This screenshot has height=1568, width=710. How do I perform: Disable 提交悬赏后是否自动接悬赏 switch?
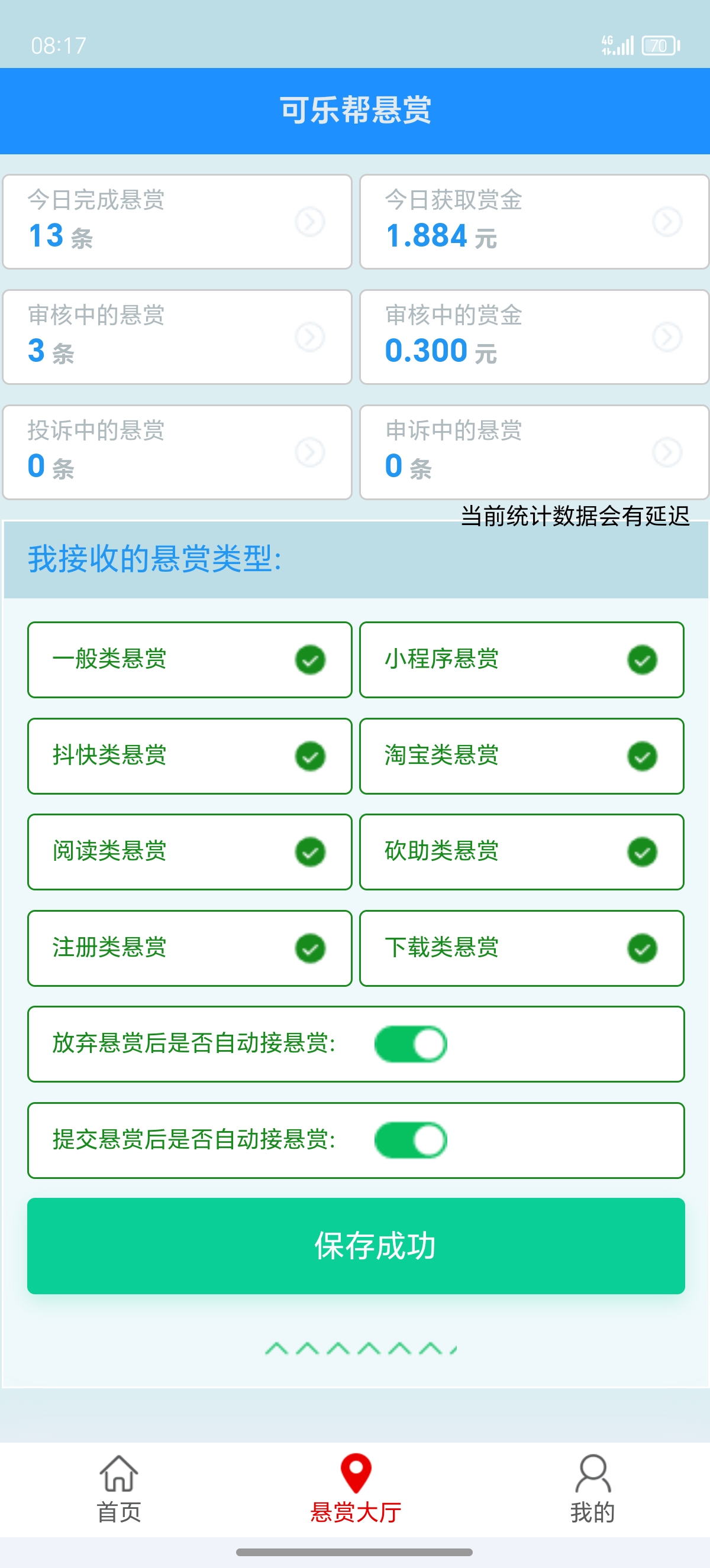[411, 1140]
